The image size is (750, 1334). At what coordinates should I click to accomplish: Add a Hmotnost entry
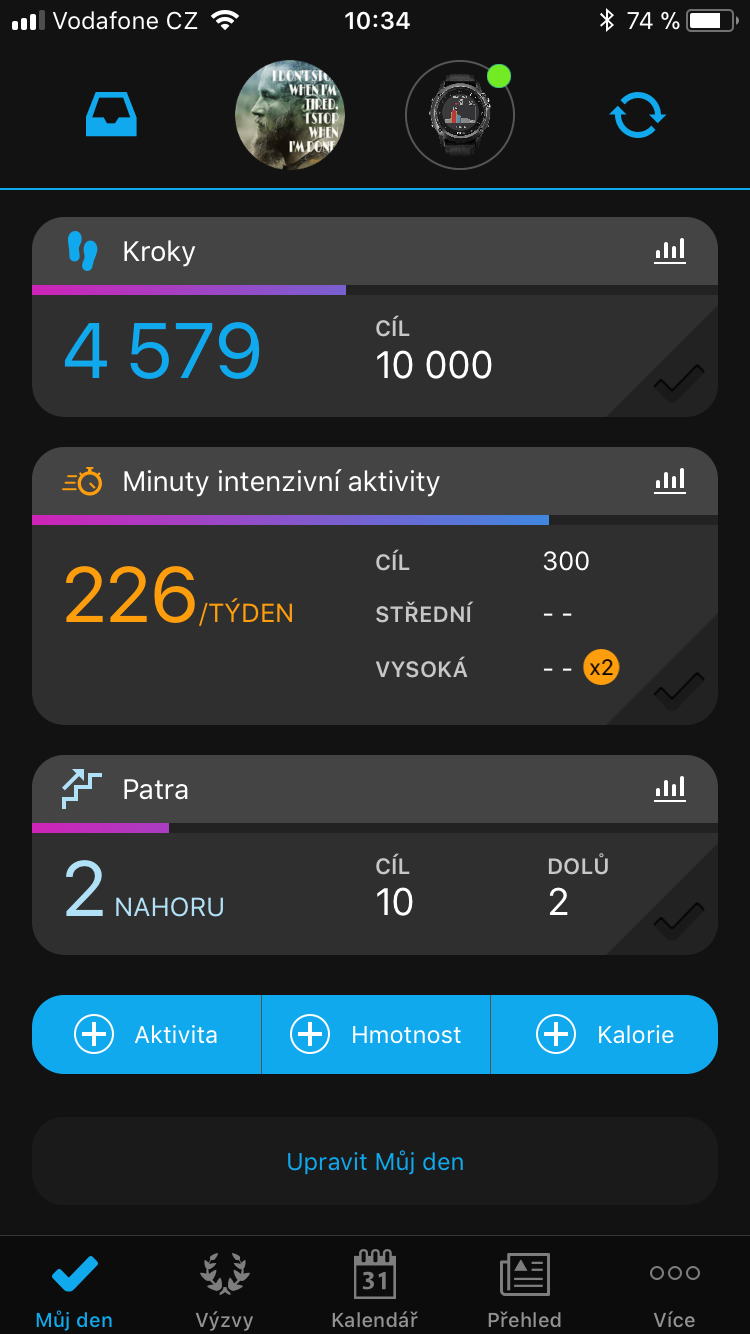coord(376,1035)
